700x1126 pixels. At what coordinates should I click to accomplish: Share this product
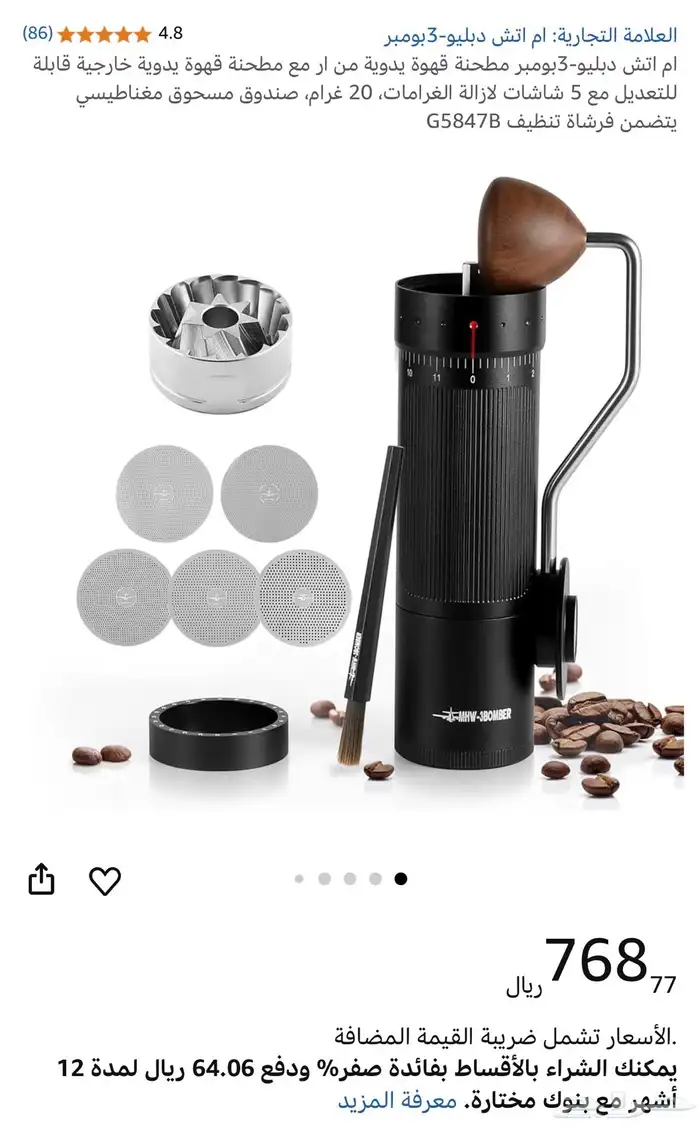click(x=41, y=880)
